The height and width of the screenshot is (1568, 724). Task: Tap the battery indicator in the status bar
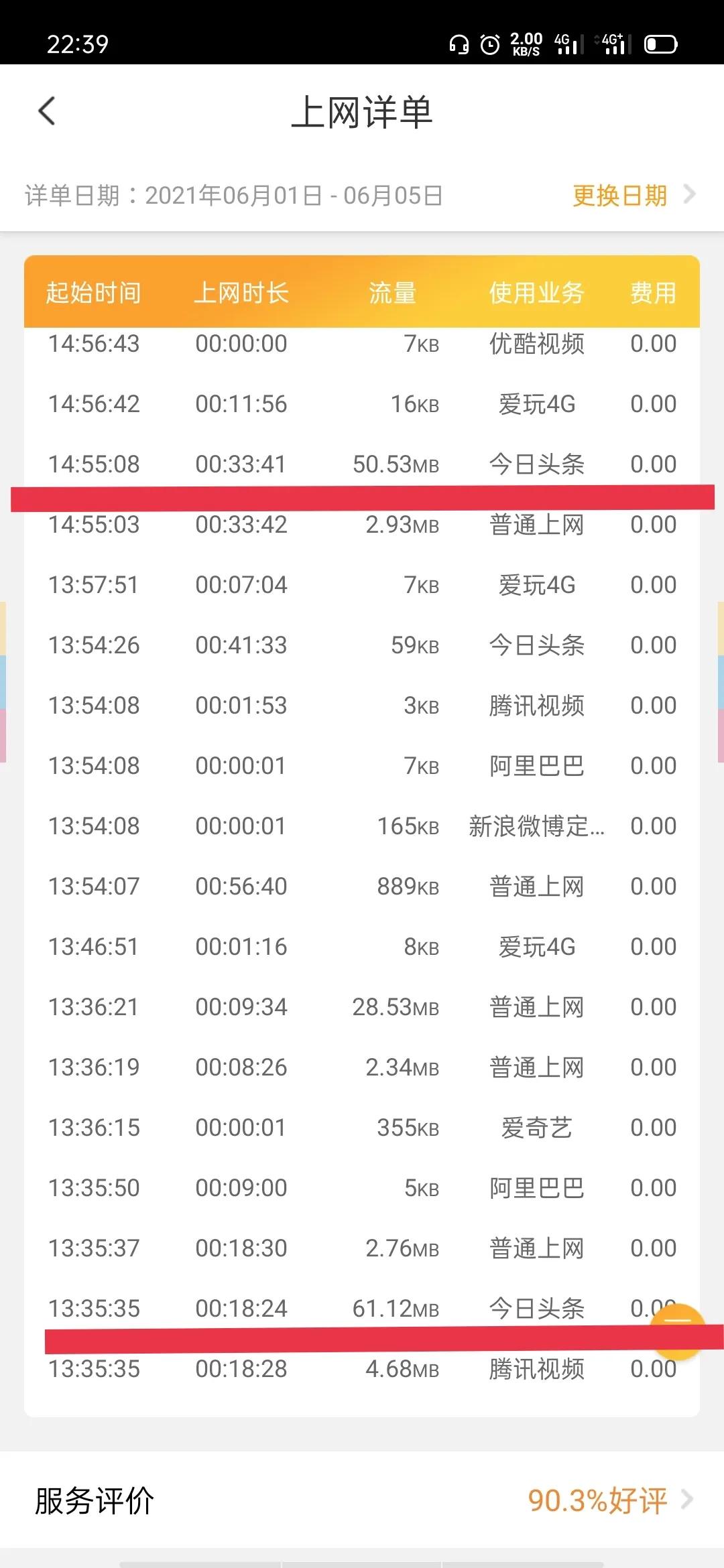659,44
